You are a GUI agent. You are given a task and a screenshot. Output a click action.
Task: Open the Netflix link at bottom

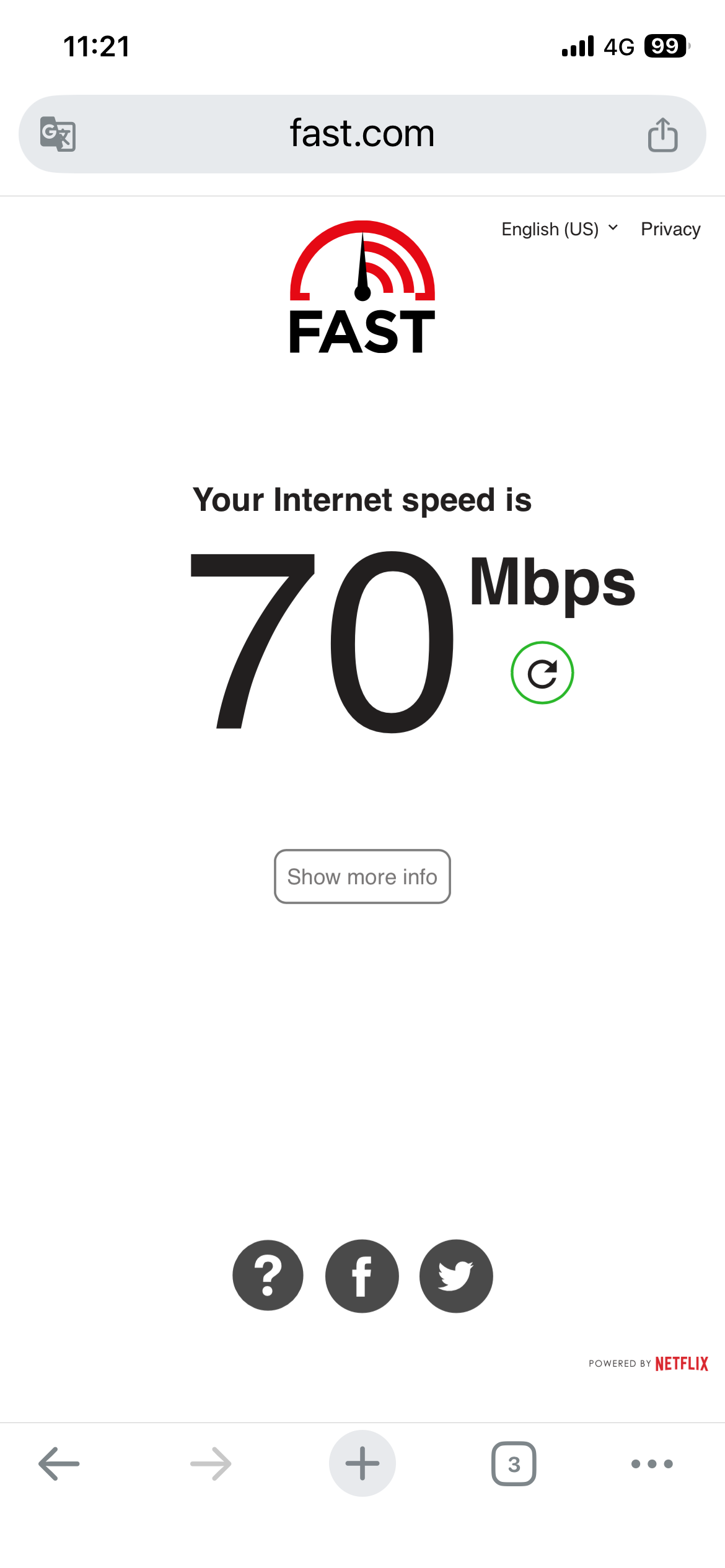point(680,1363)
